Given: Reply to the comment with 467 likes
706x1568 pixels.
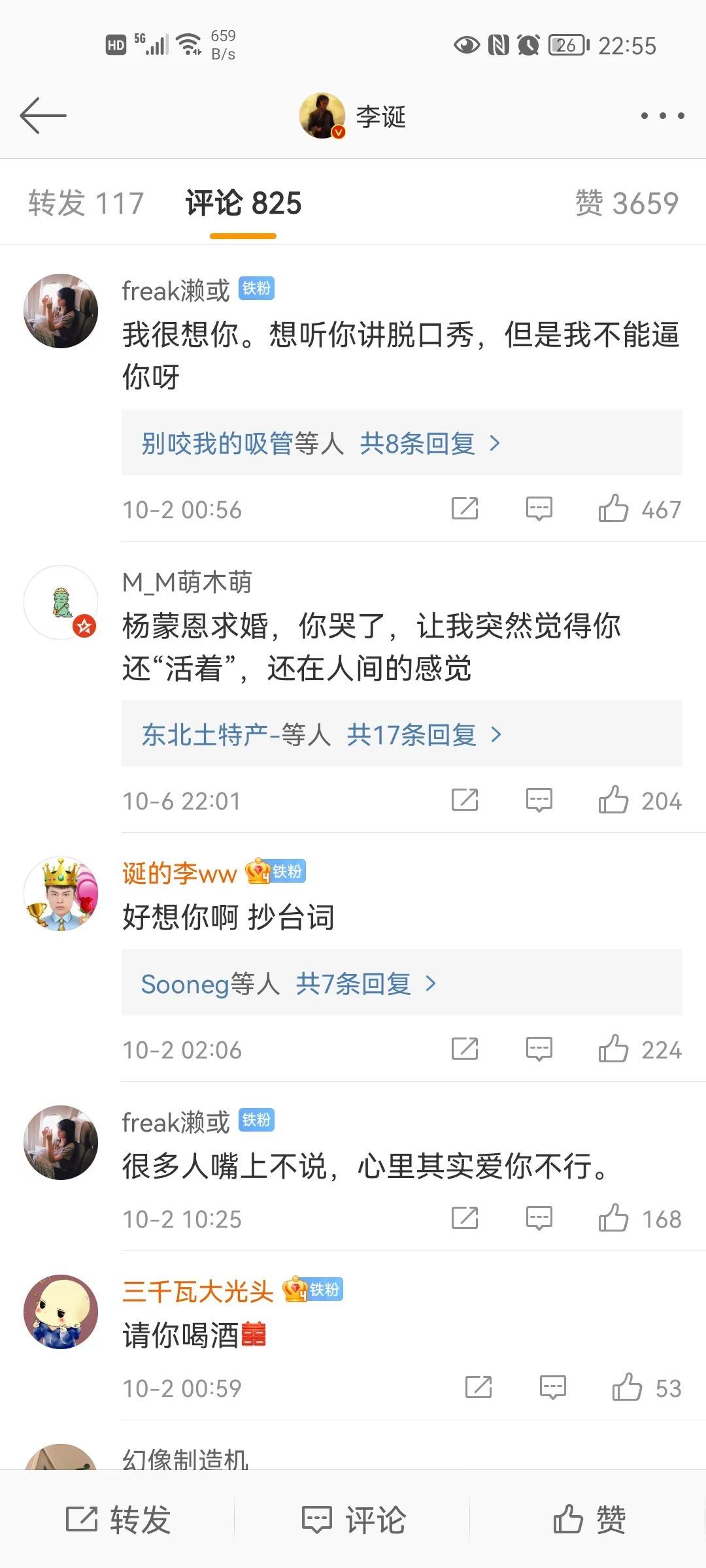Looking at the screenshot, I should click(539, 509).
